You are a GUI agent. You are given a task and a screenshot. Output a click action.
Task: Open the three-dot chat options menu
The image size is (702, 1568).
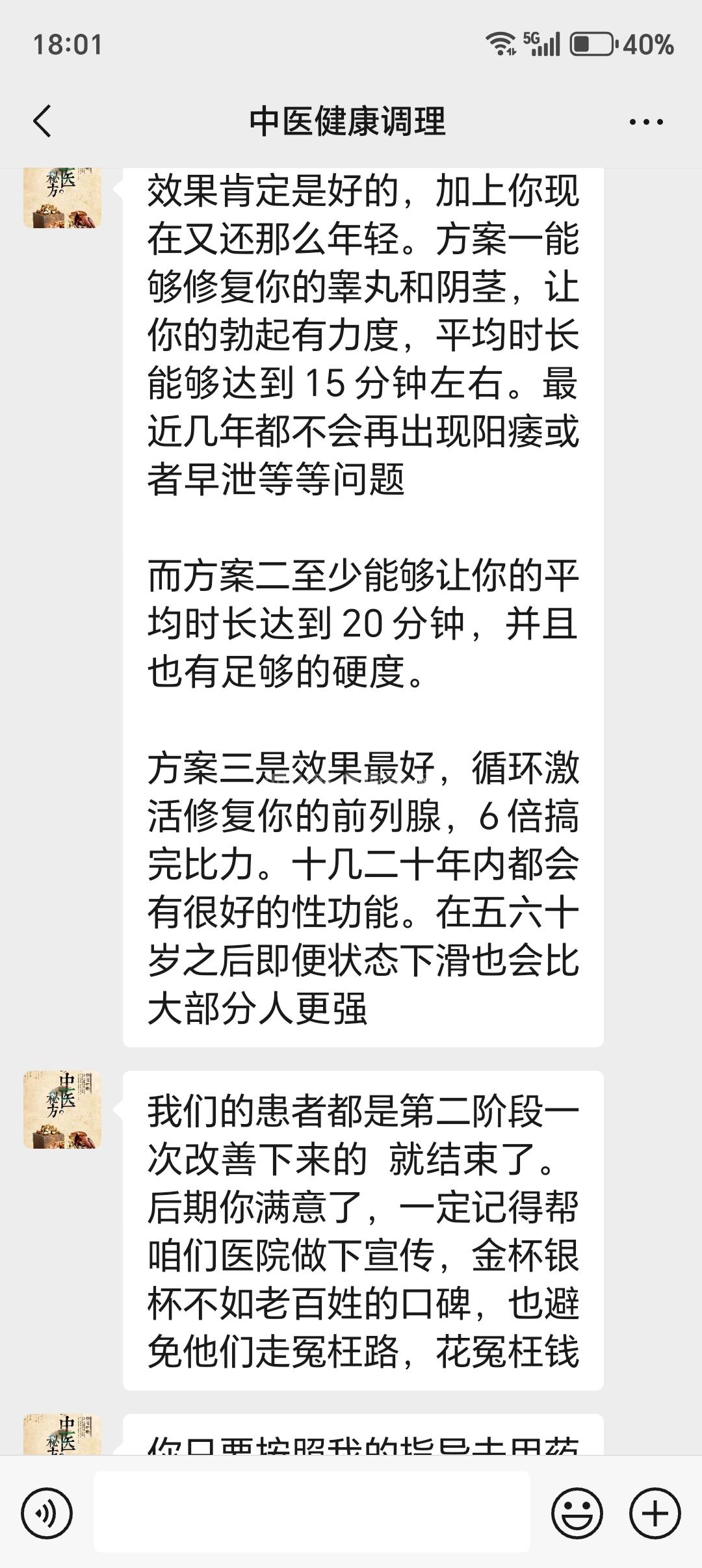(645, 122)
